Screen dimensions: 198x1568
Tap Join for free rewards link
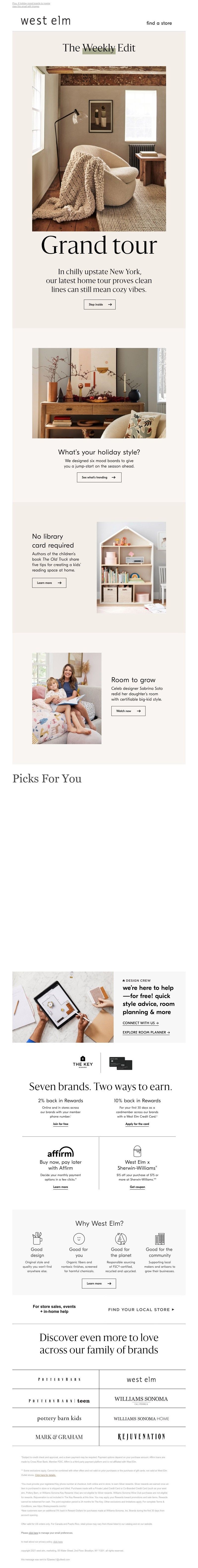(x=60, y=1124)
